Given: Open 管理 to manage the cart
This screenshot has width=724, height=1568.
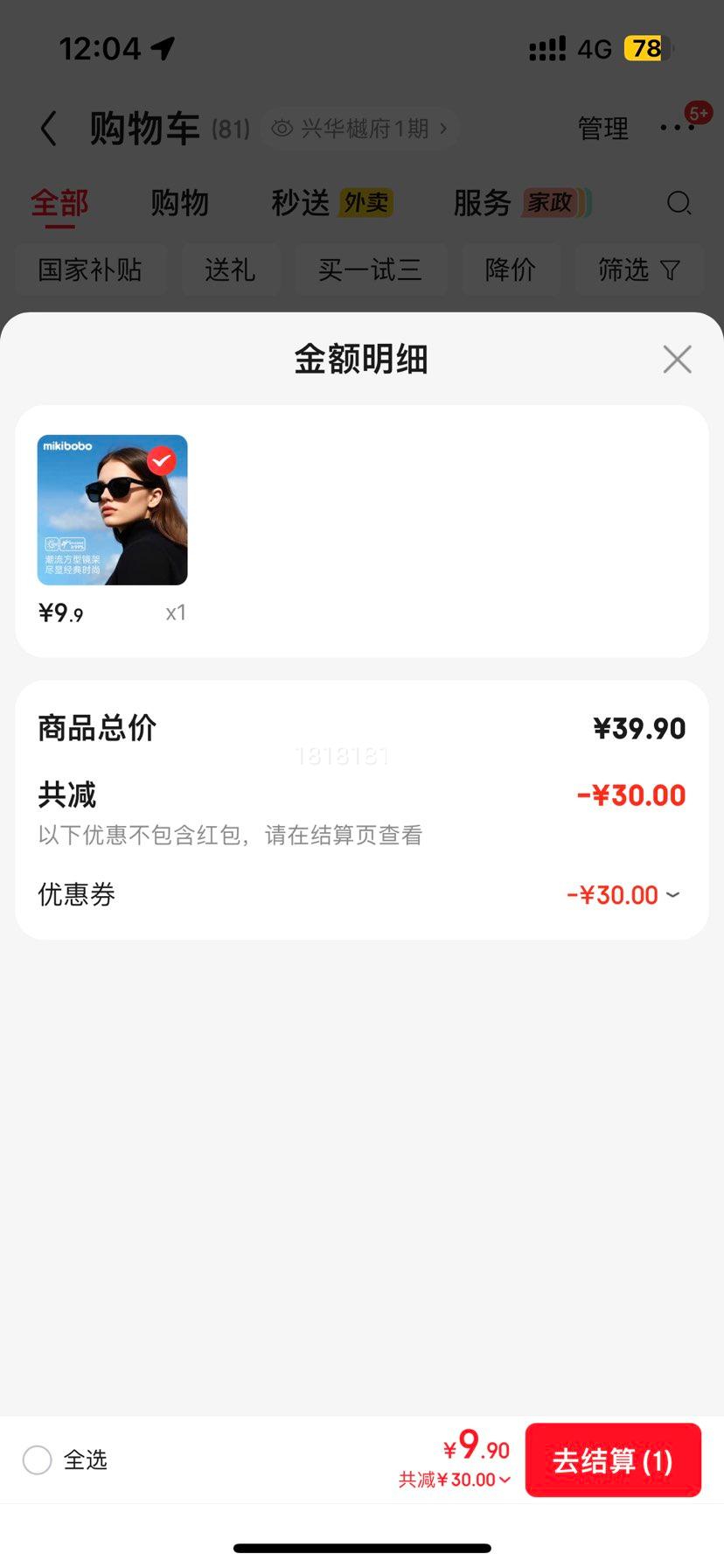Looking at the screenshot, I should (602, 129).
